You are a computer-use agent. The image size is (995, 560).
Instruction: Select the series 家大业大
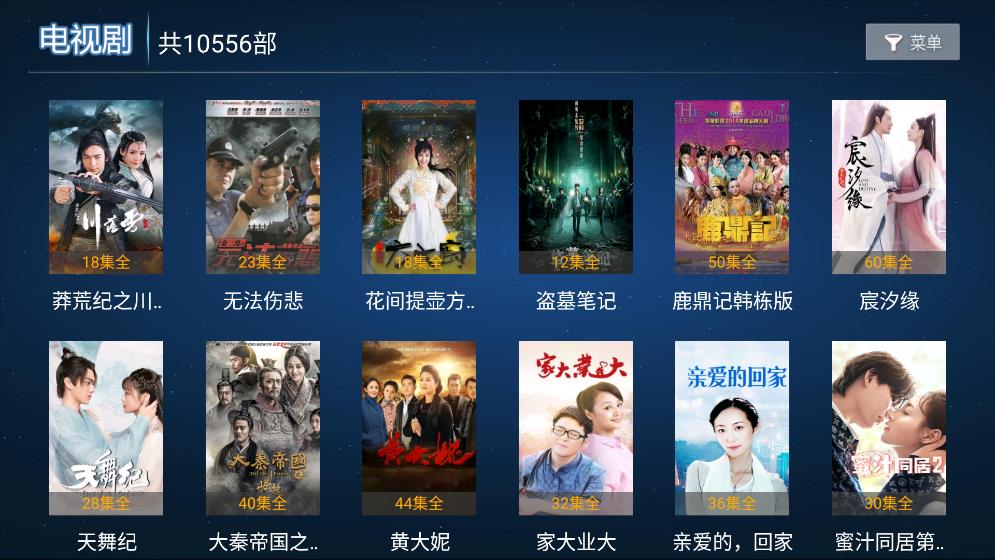click(x=576, y=428)
